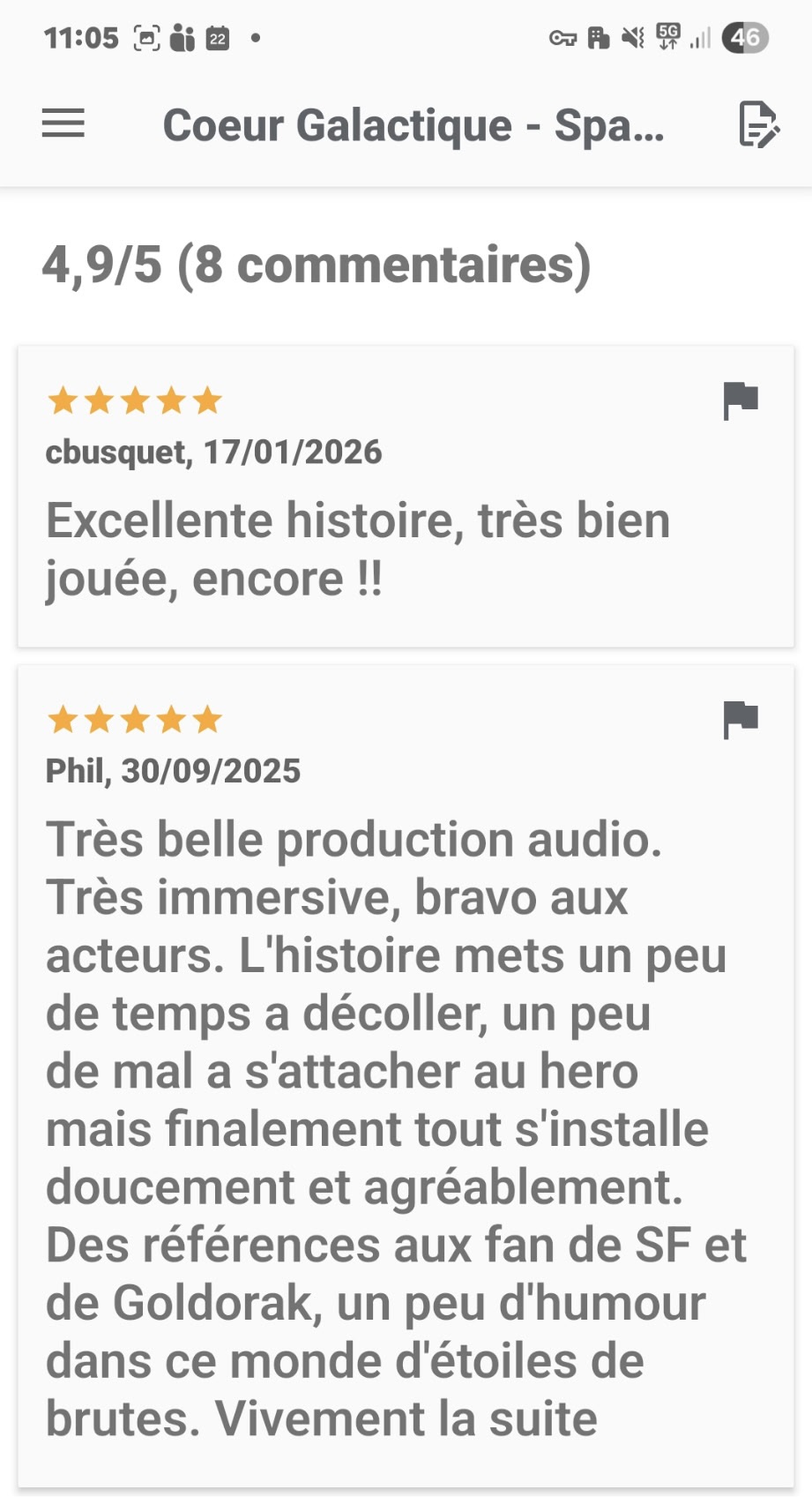
Task: Report Phil's review using the flag icon
Action: [x=741, y=720]
